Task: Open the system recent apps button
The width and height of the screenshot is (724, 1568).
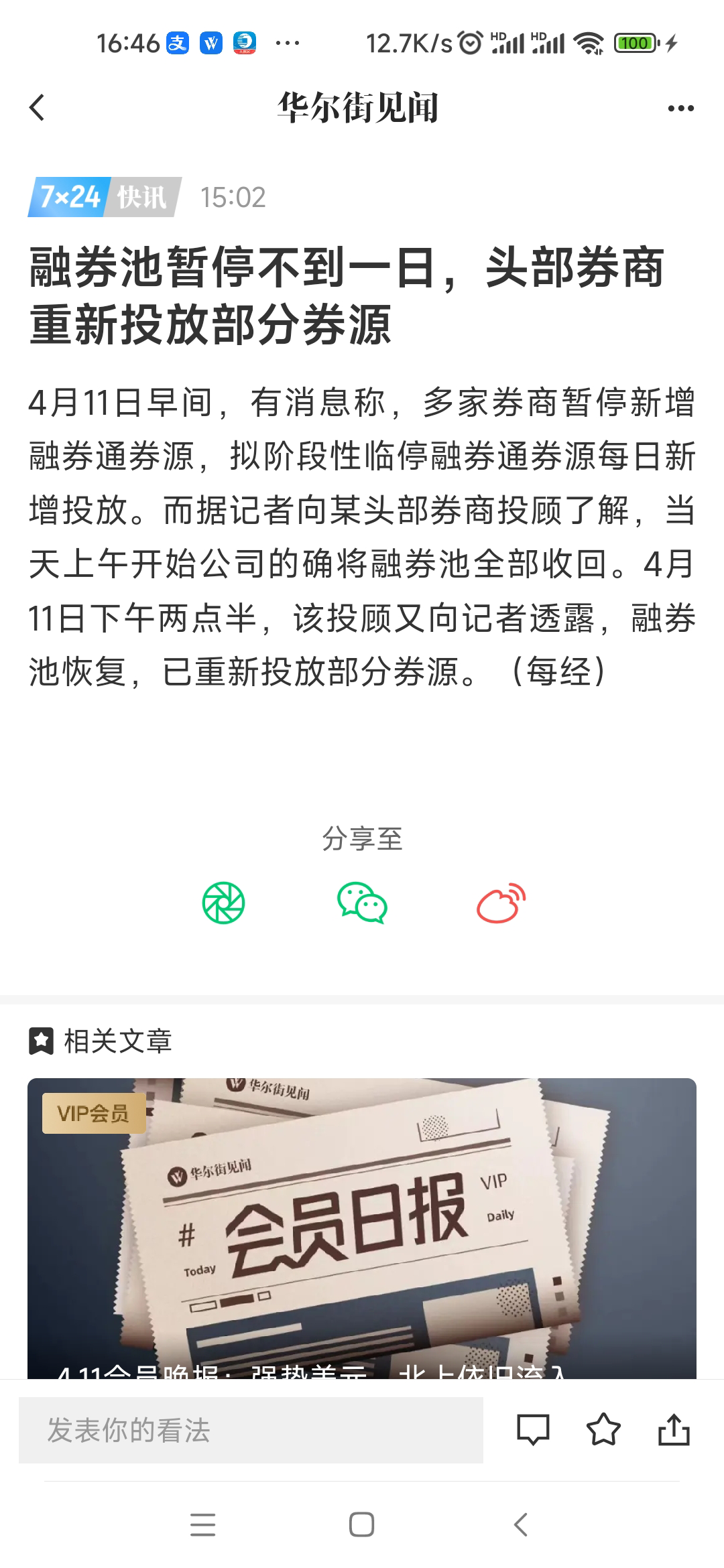Action: click(202, 1525)
